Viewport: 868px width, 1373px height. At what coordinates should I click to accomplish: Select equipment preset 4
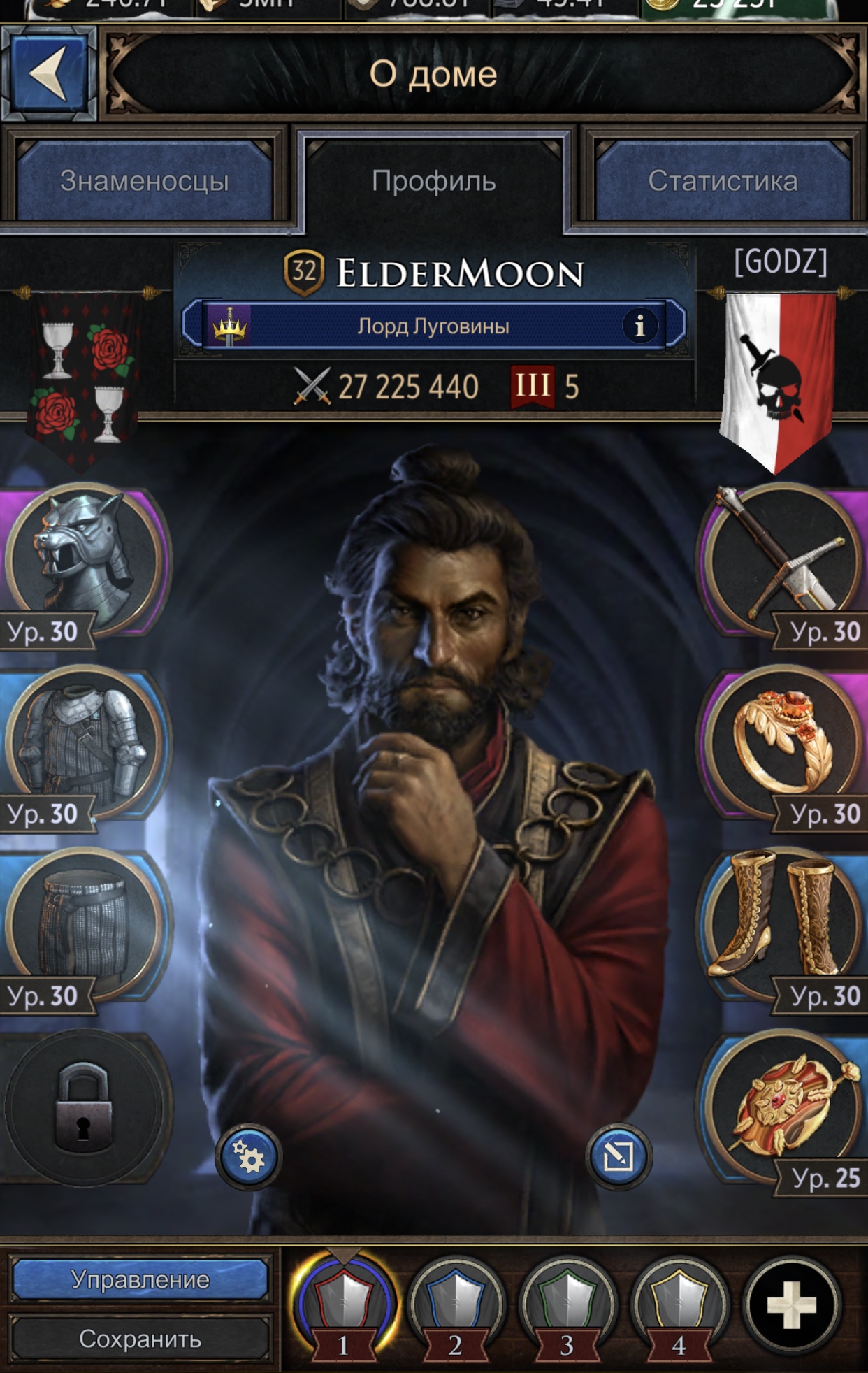click(679, 1305)
